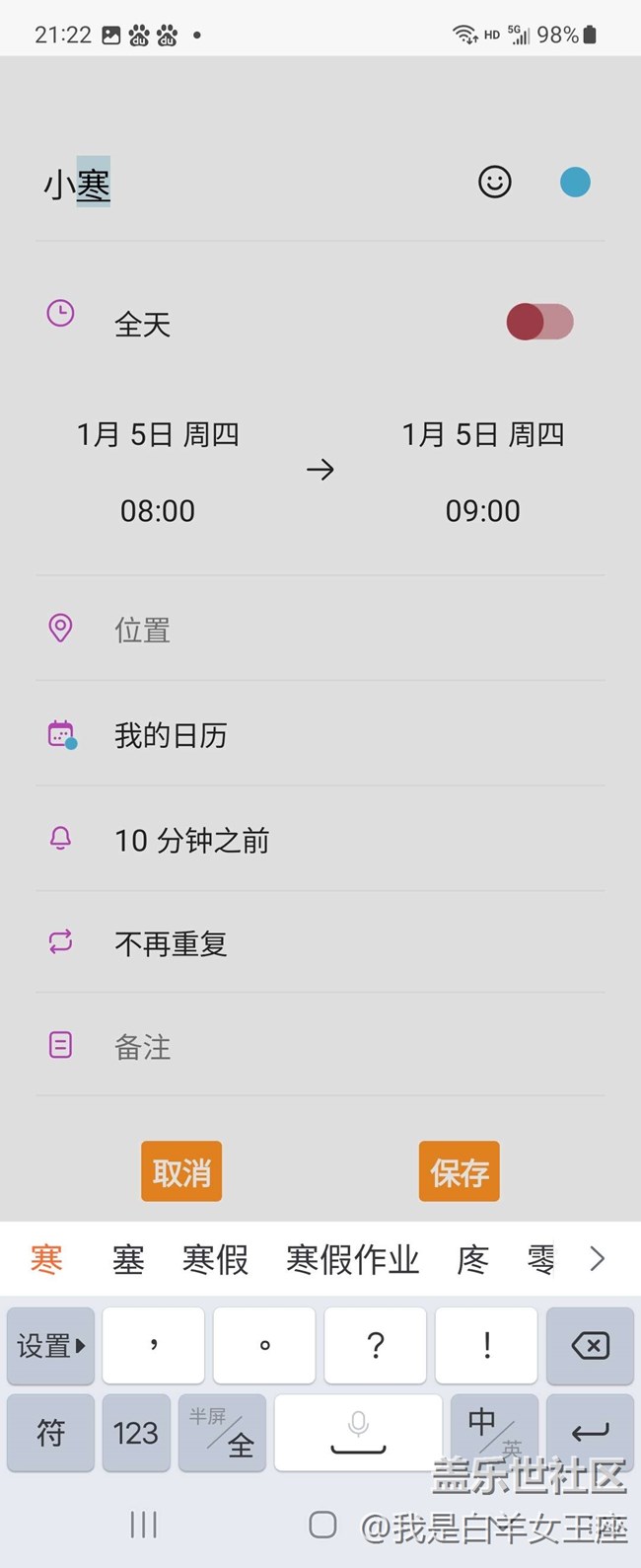Choose the 寒假 suggestion
This screenshot has width=641, height=1568.
tap(215, 1259)
